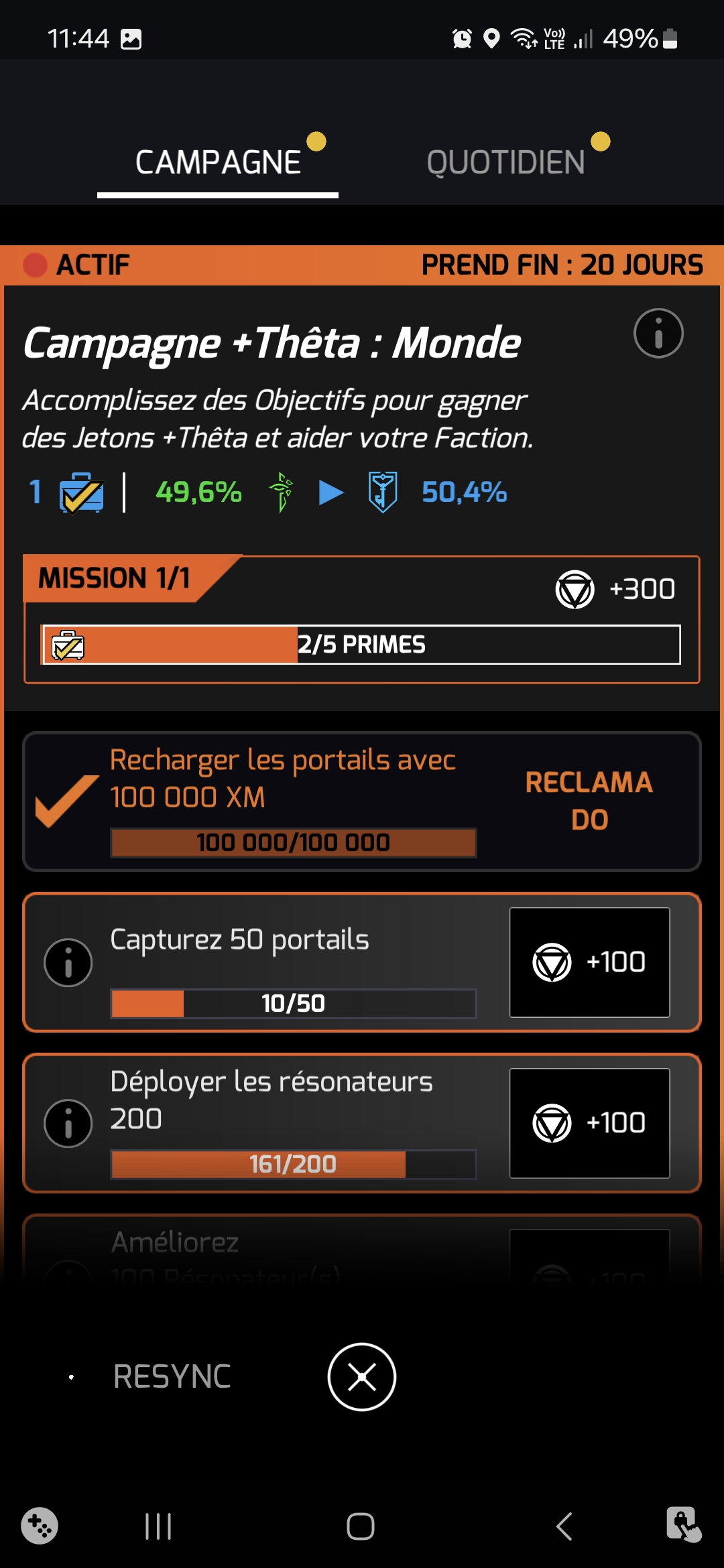
Task: Tap the RESYNC button
Action: point(172,1377)
